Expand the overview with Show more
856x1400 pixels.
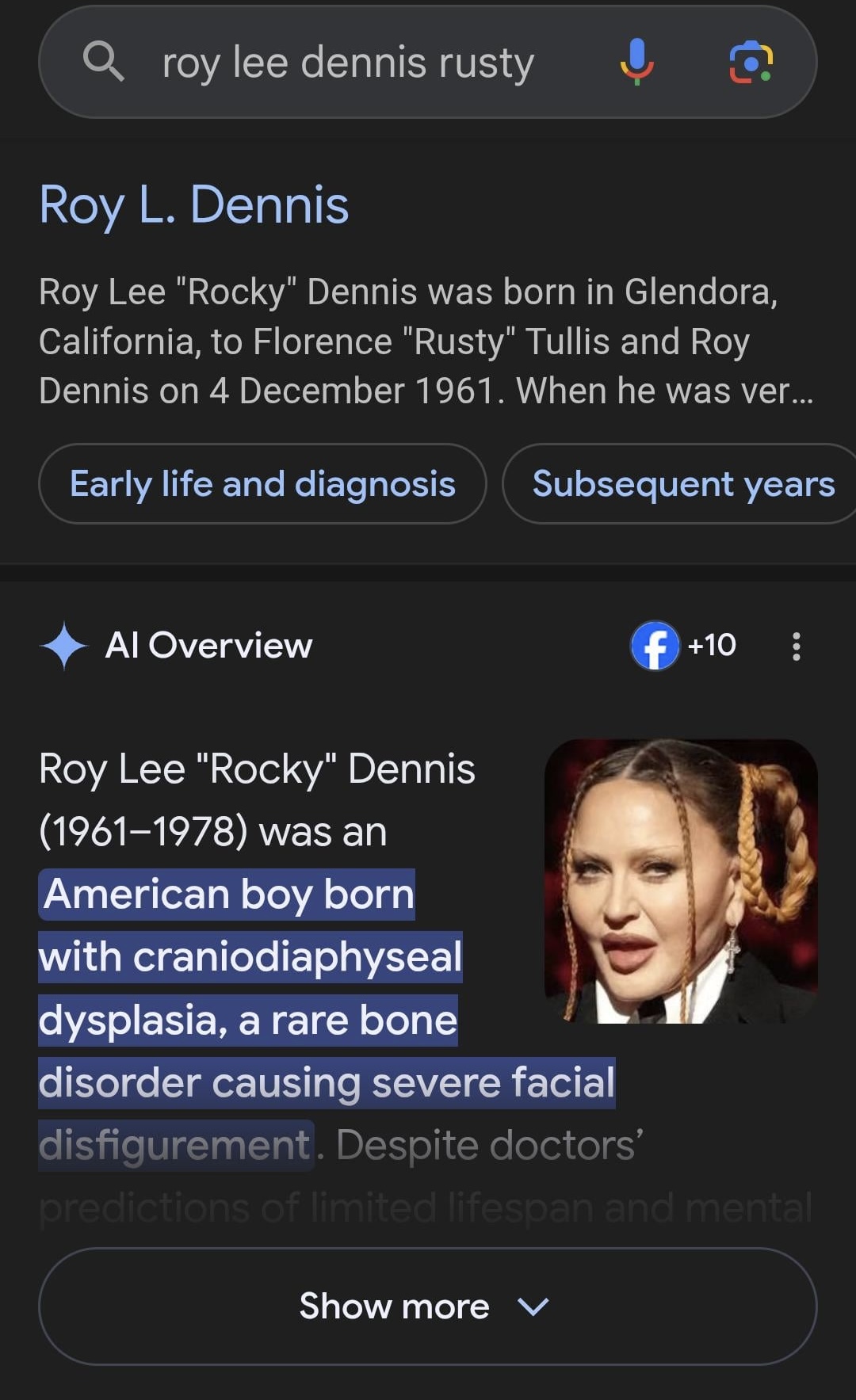pyautogui.click(x=427, y=1306)
